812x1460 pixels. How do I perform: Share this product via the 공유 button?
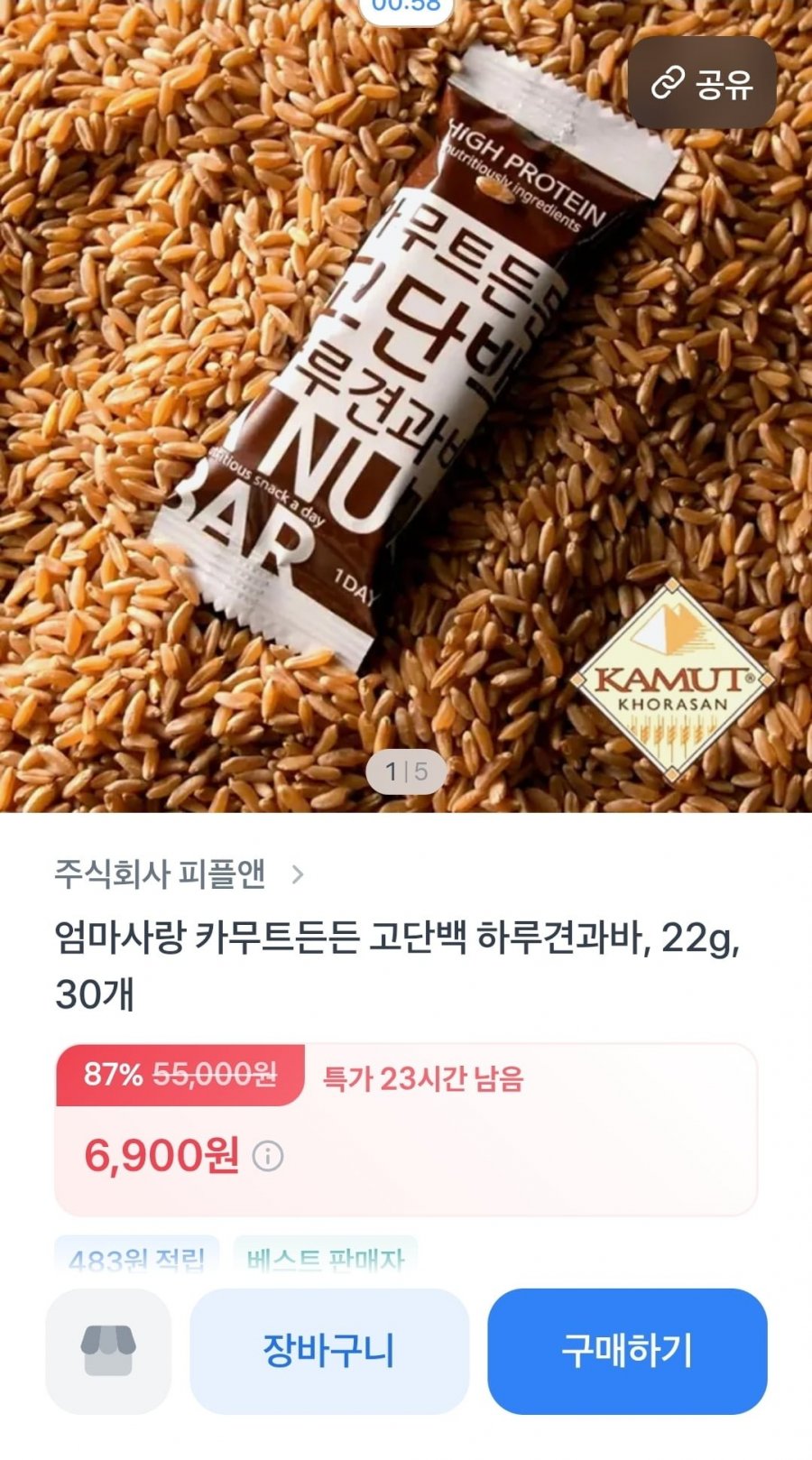[x=702, y=83]
